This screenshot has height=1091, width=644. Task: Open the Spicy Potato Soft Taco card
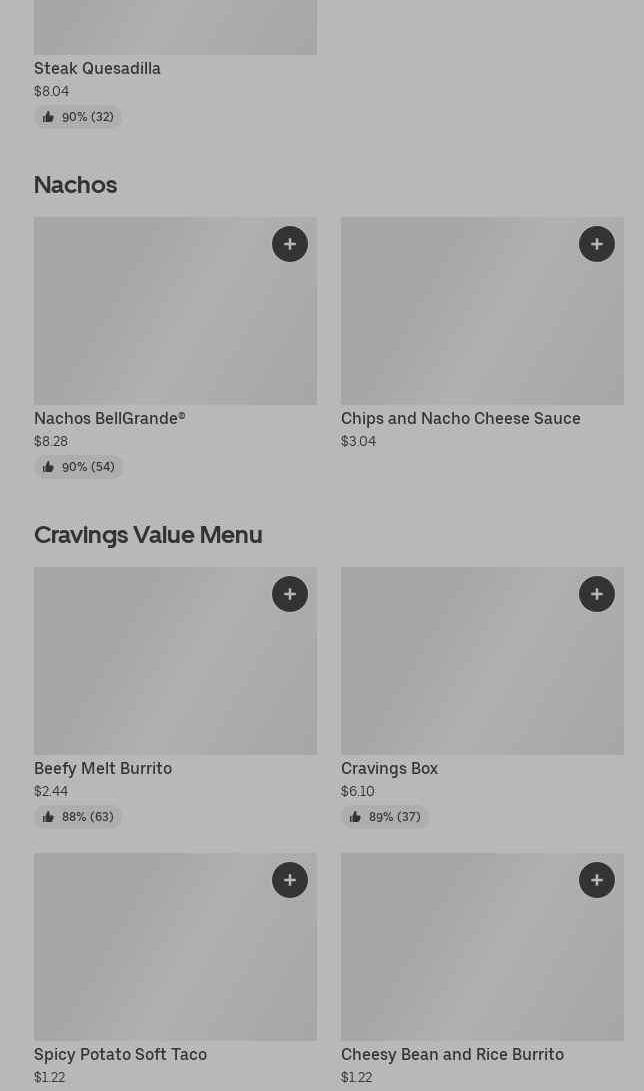[175, 970]
